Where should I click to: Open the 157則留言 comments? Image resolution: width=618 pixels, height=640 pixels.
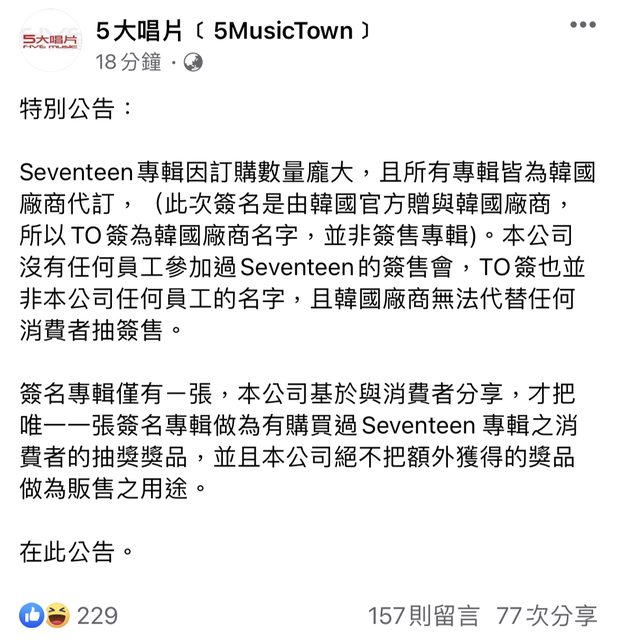(x=423, y=614)
